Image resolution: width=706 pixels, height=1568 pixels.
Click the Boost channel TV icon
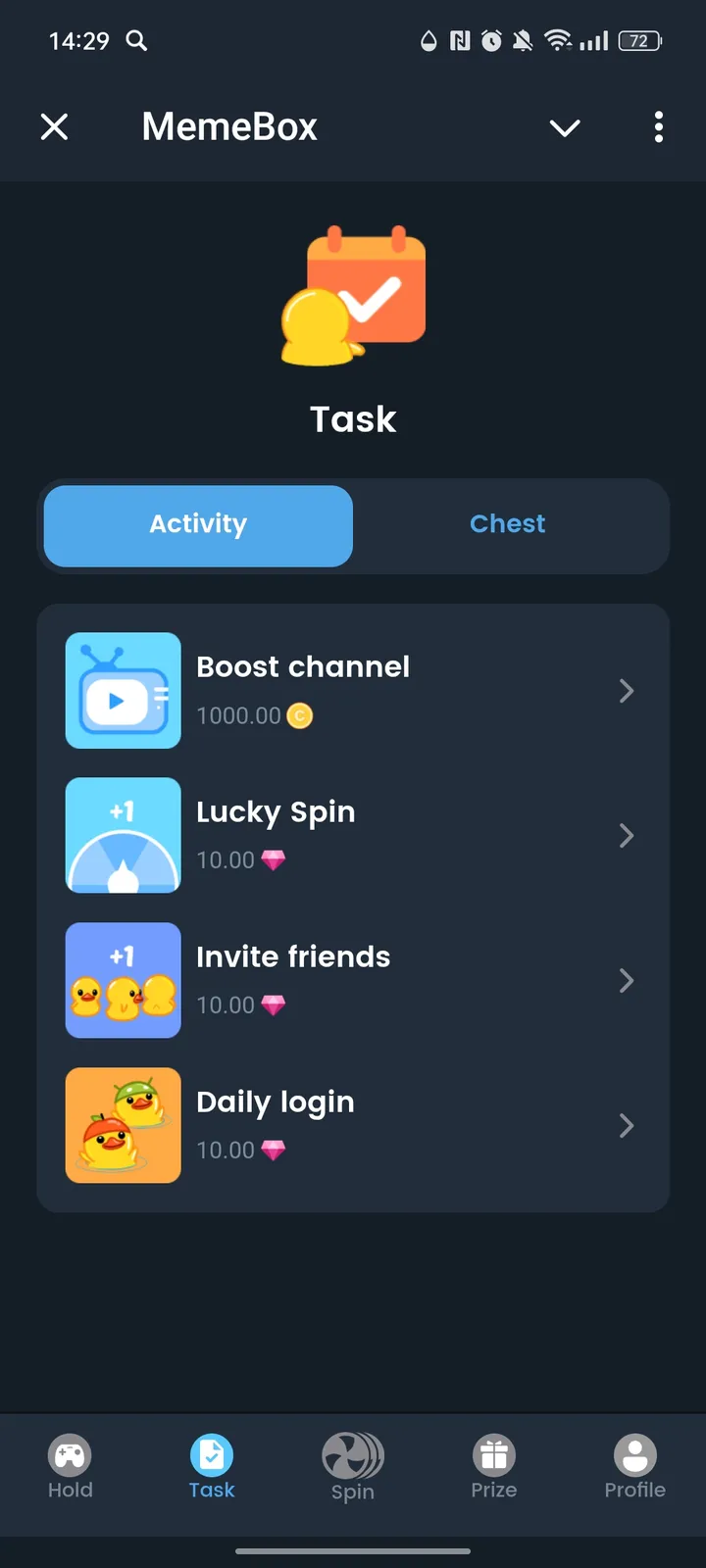(x=123, y=690)
